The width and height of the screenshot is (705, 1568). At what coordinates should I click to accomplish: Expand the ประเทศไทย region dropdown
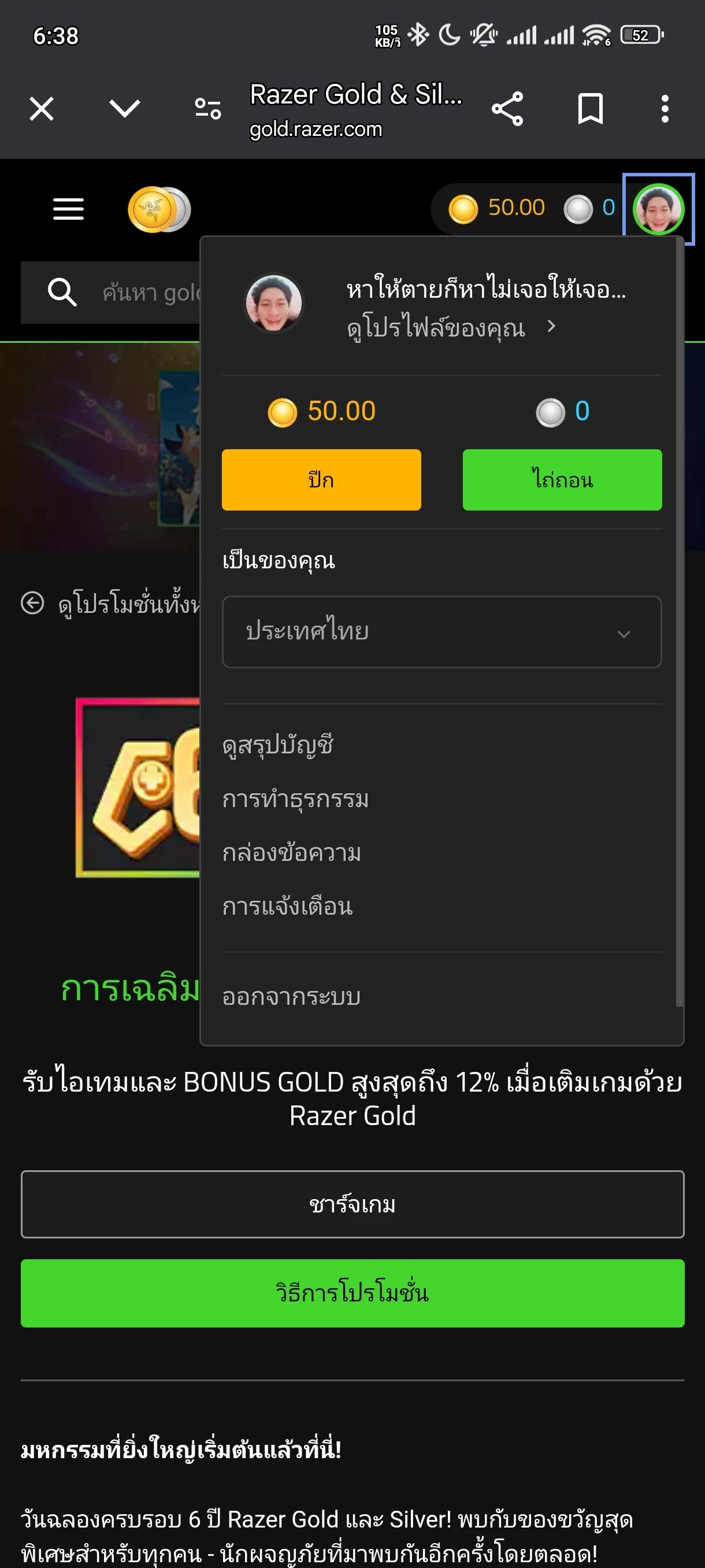point(441,632)
